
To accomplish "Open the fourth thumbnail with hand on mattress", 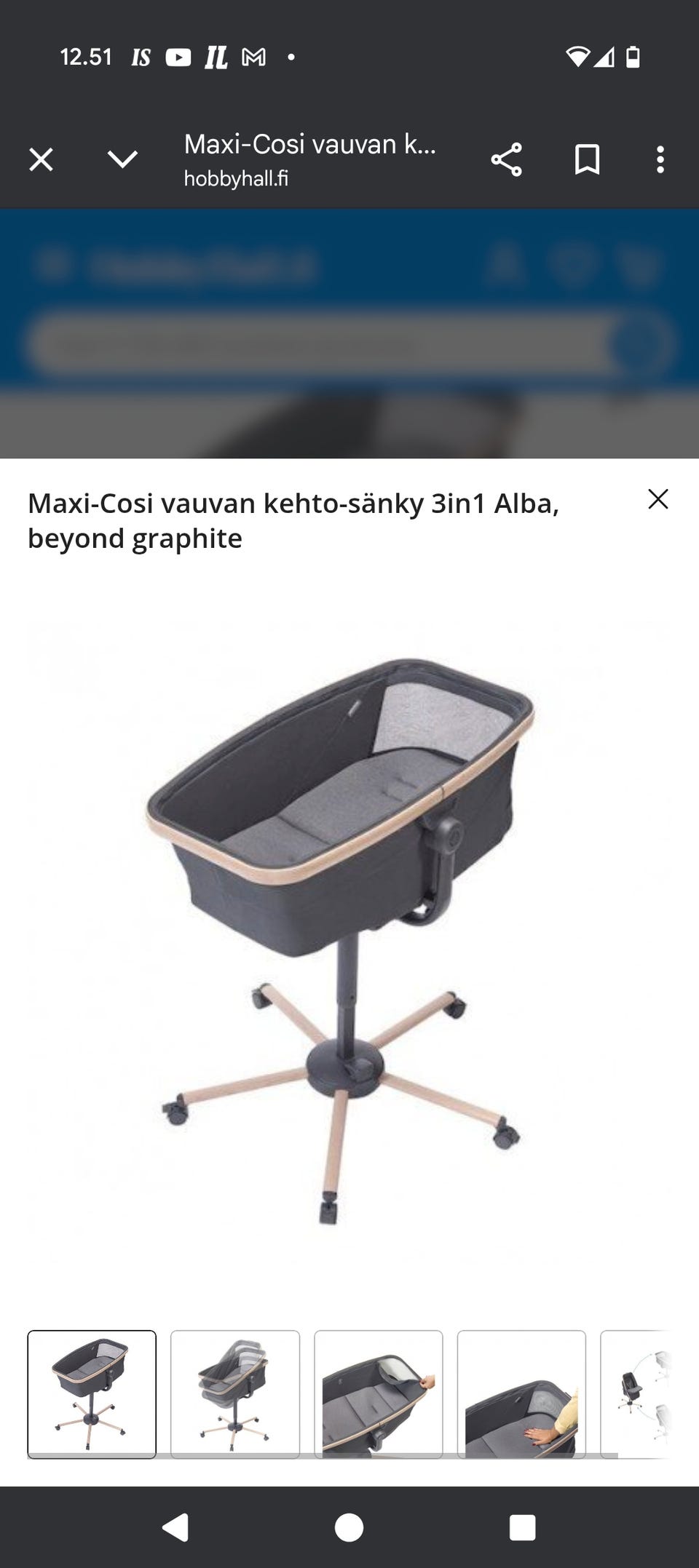I will point(521,1393).
